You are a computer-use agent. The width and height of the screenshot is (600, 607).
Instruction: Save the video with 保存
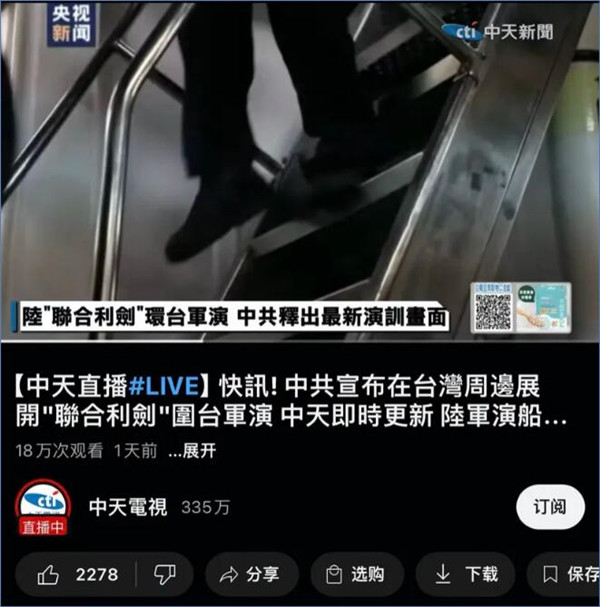570,575
